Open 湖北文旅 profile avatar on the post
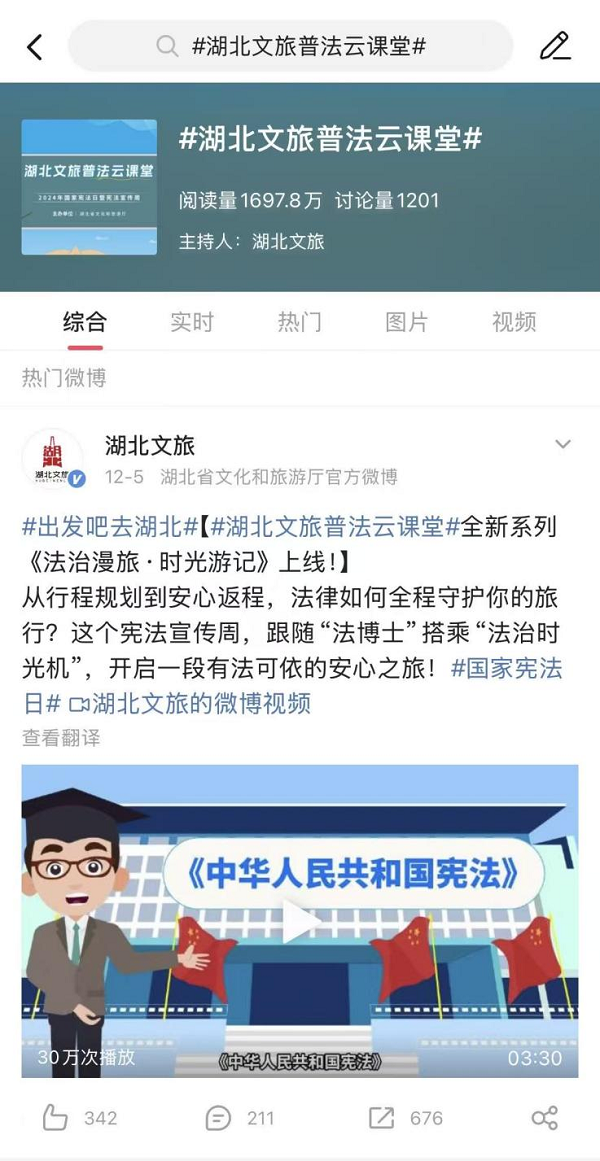This screenshot has width=600, height=1161. (52, 459)
